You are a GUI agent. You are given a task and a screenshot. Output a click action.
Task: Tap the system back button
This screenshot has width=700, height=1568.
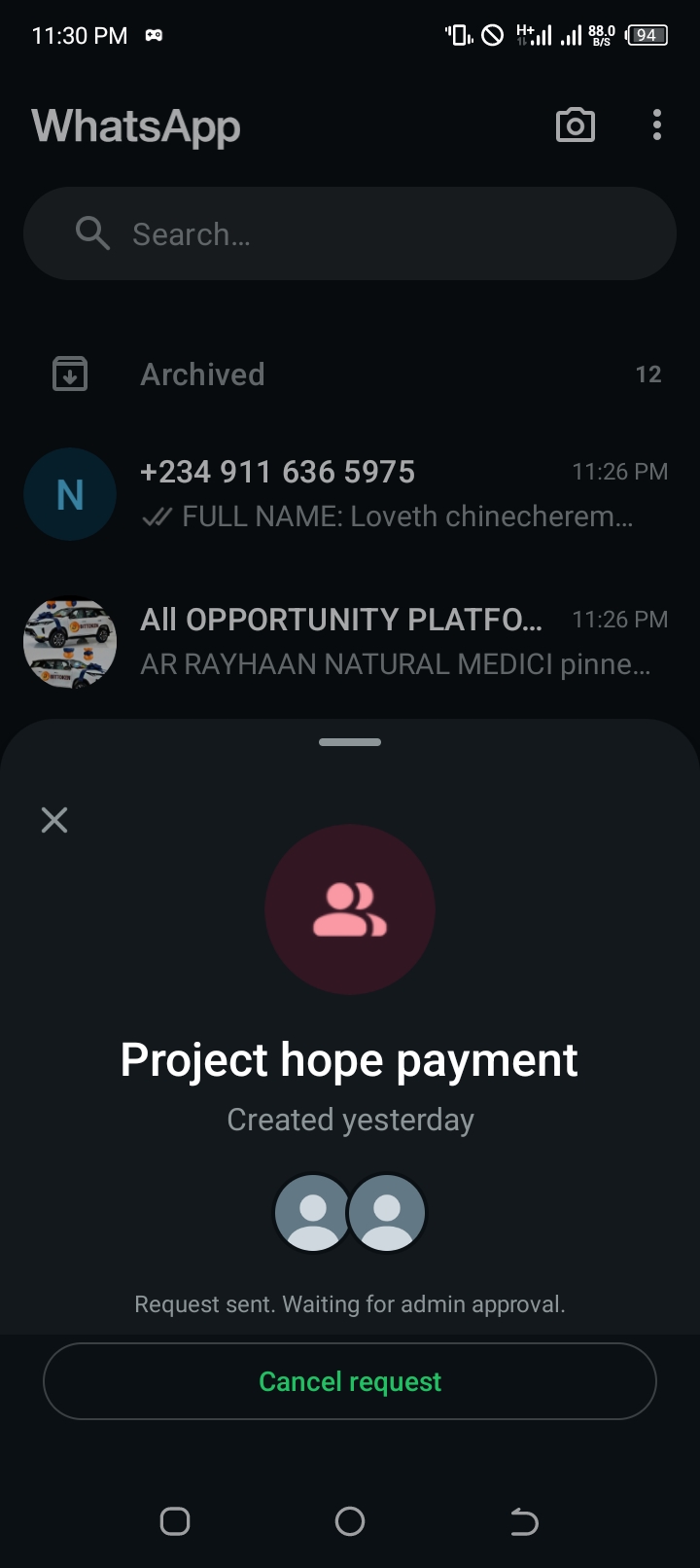524,1521
